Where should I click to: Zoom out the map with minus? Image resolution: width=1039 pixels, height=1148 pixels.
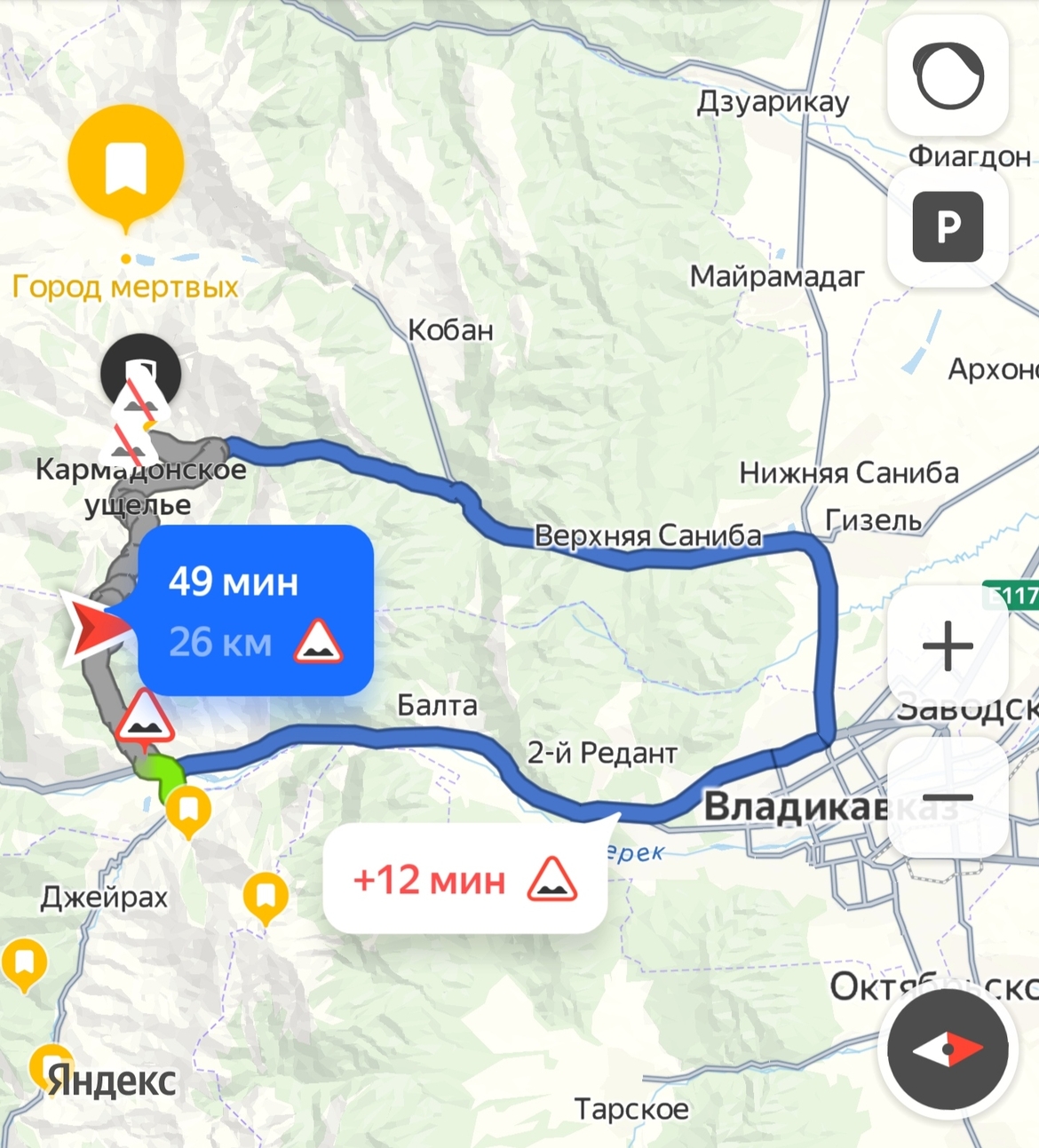[x=948, y=797]
